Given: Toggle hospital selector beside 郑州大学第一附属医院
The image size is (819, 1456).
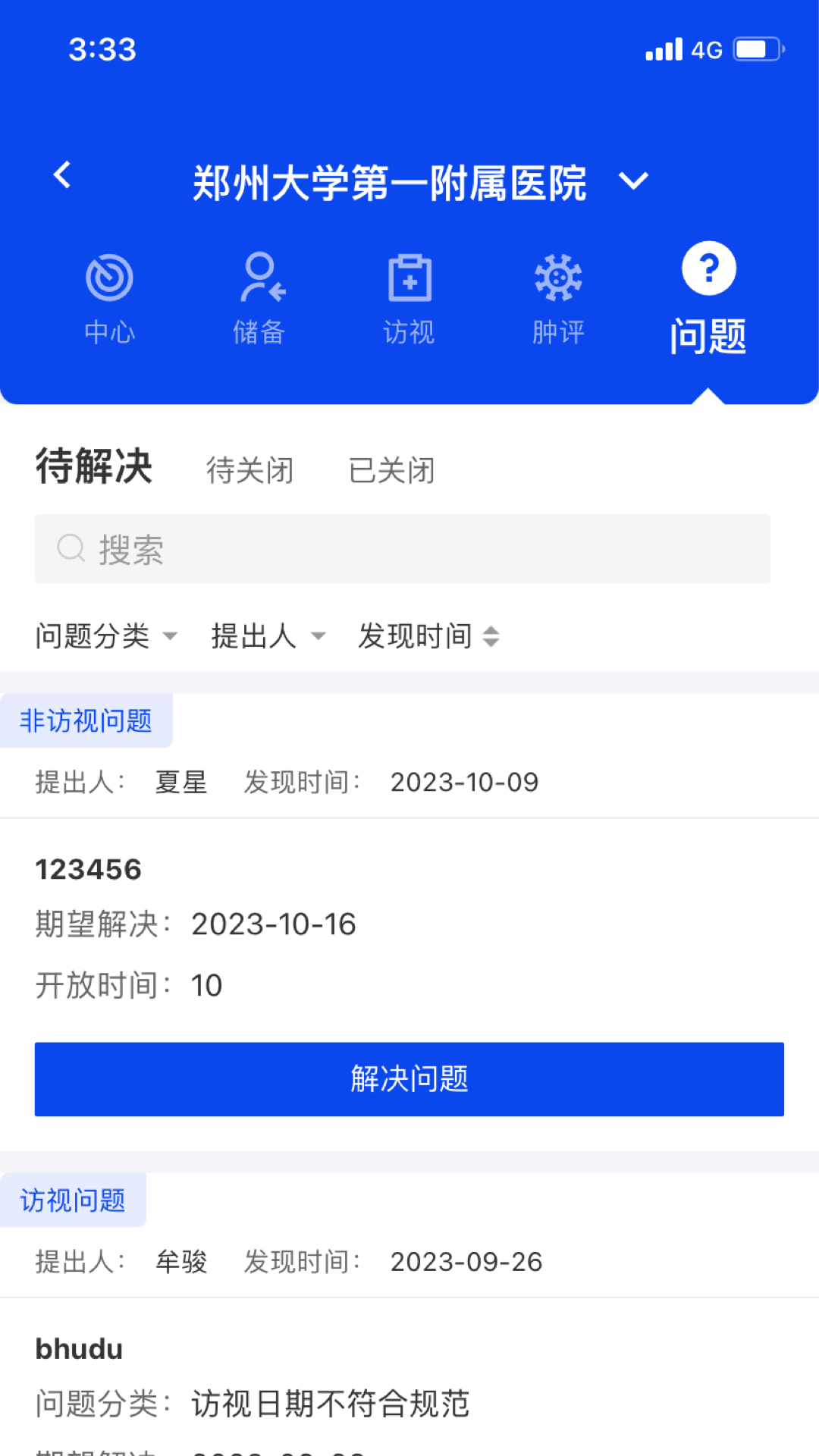Looking at the screenshot, I should click(x=634, y=180).
